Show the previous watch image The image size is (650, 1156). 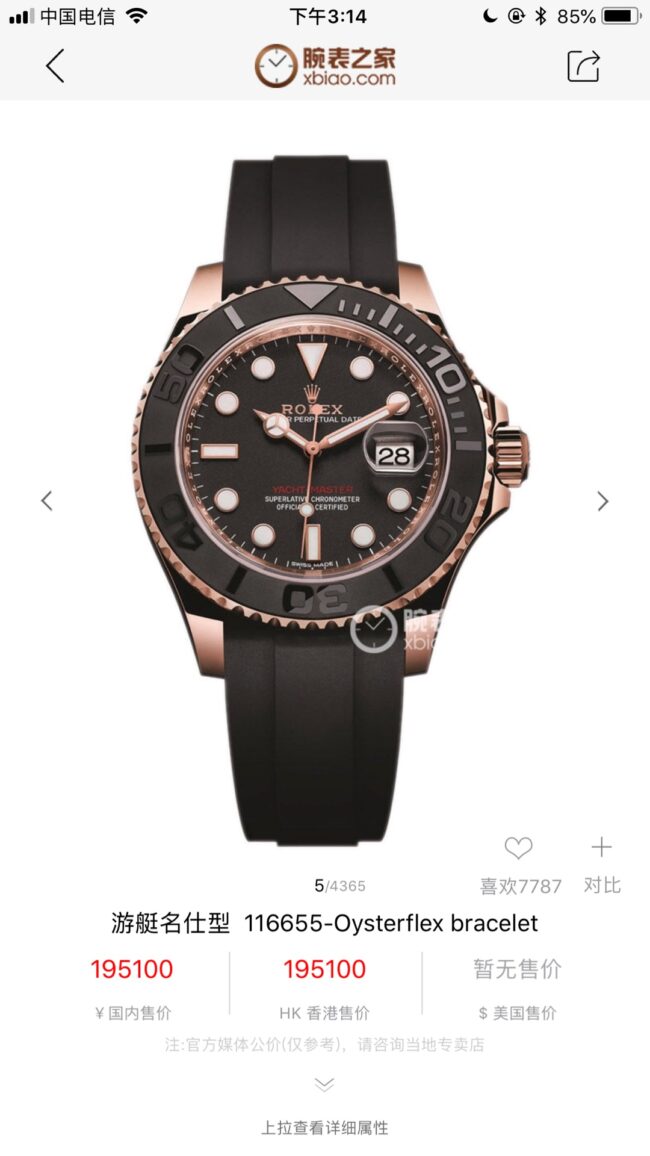tap(46, 501)
